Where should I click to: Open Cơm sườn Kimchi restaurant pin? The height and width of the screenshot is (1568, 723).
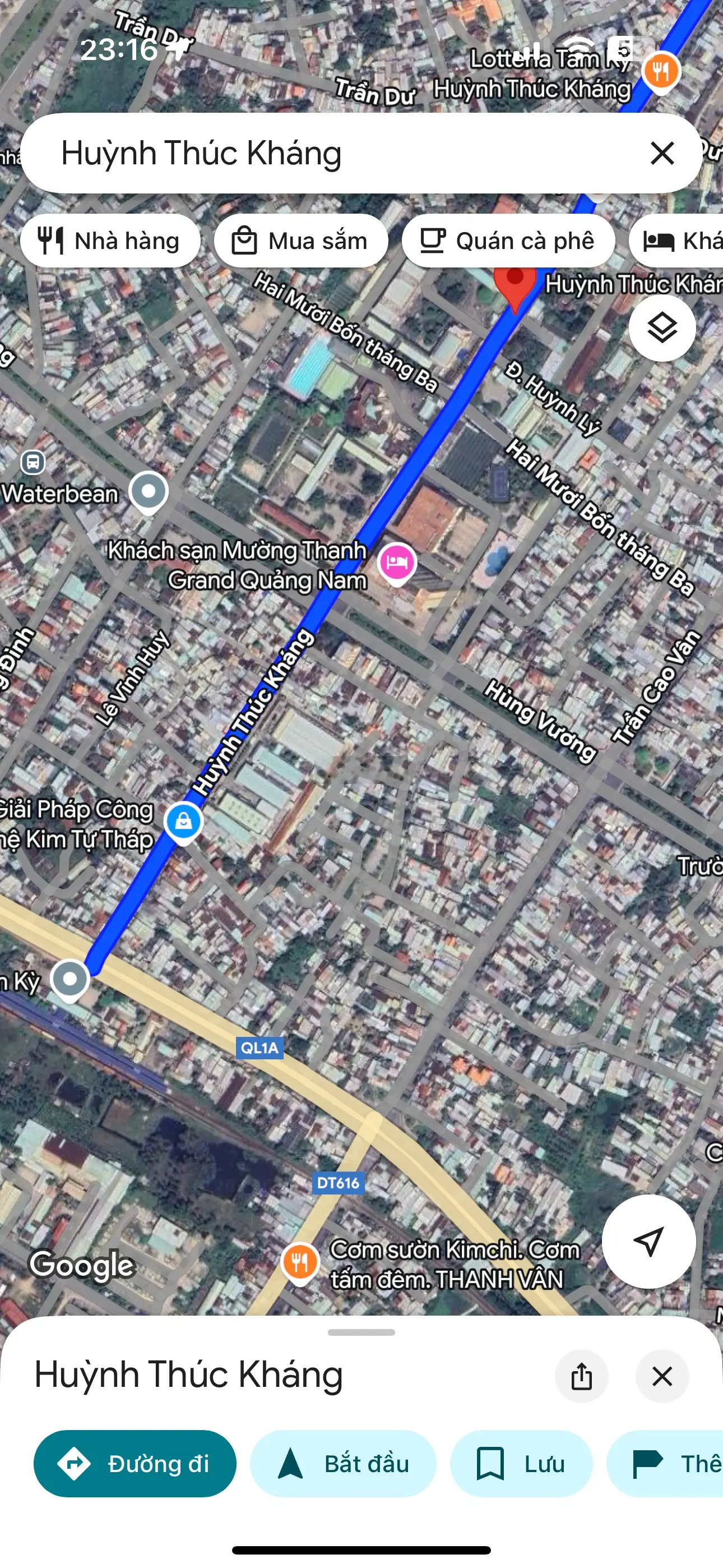coord(299,1262)
